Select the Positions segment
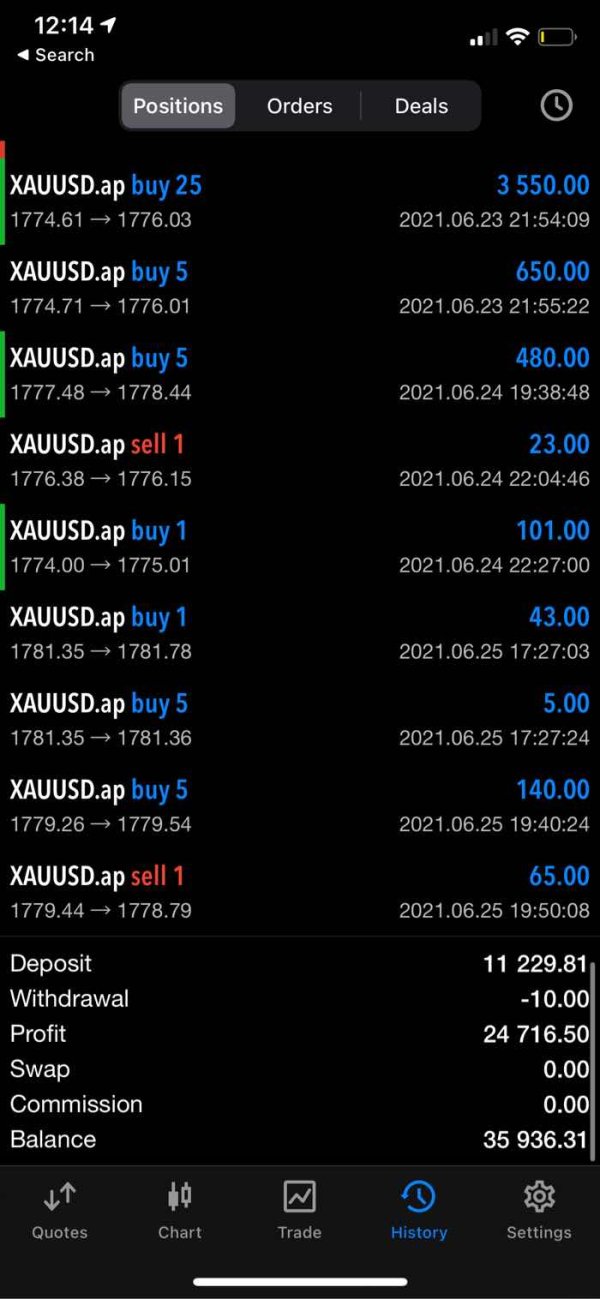This screenshot has width=600, height=1299. pyautogui.click(x=178, y=106)
